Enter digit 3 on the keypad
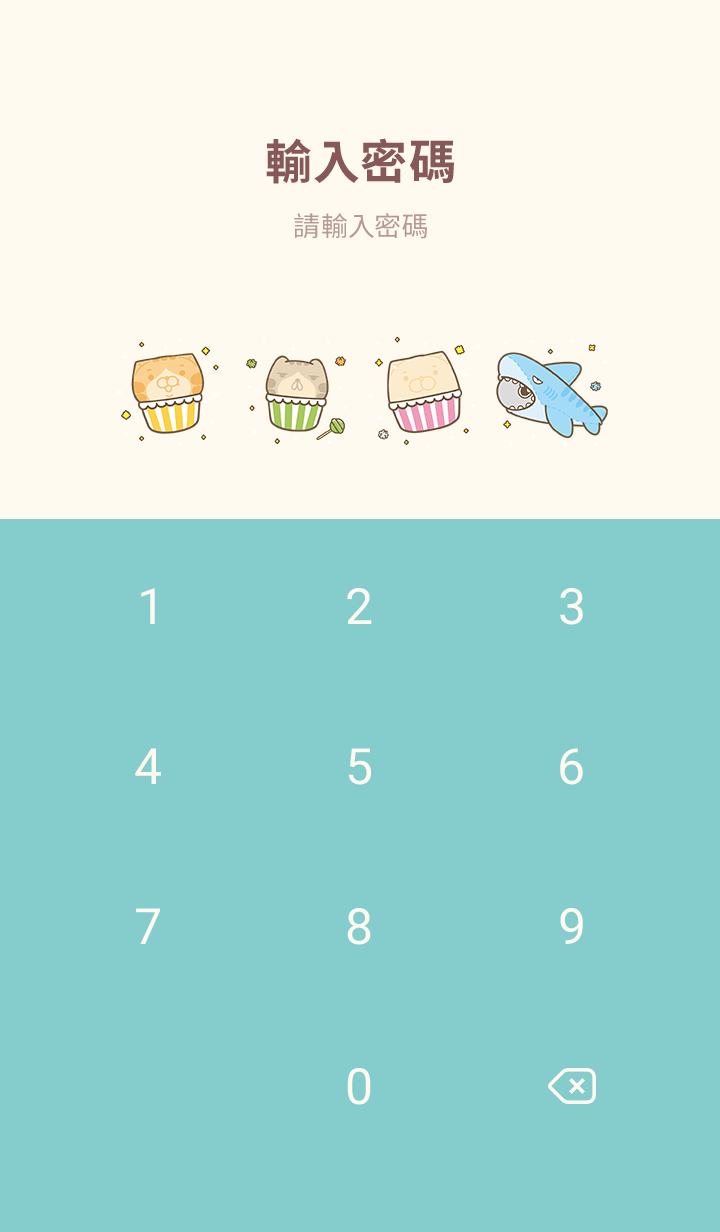The height and width of the screenshot is (1232, 720). (x=571, y=607)
